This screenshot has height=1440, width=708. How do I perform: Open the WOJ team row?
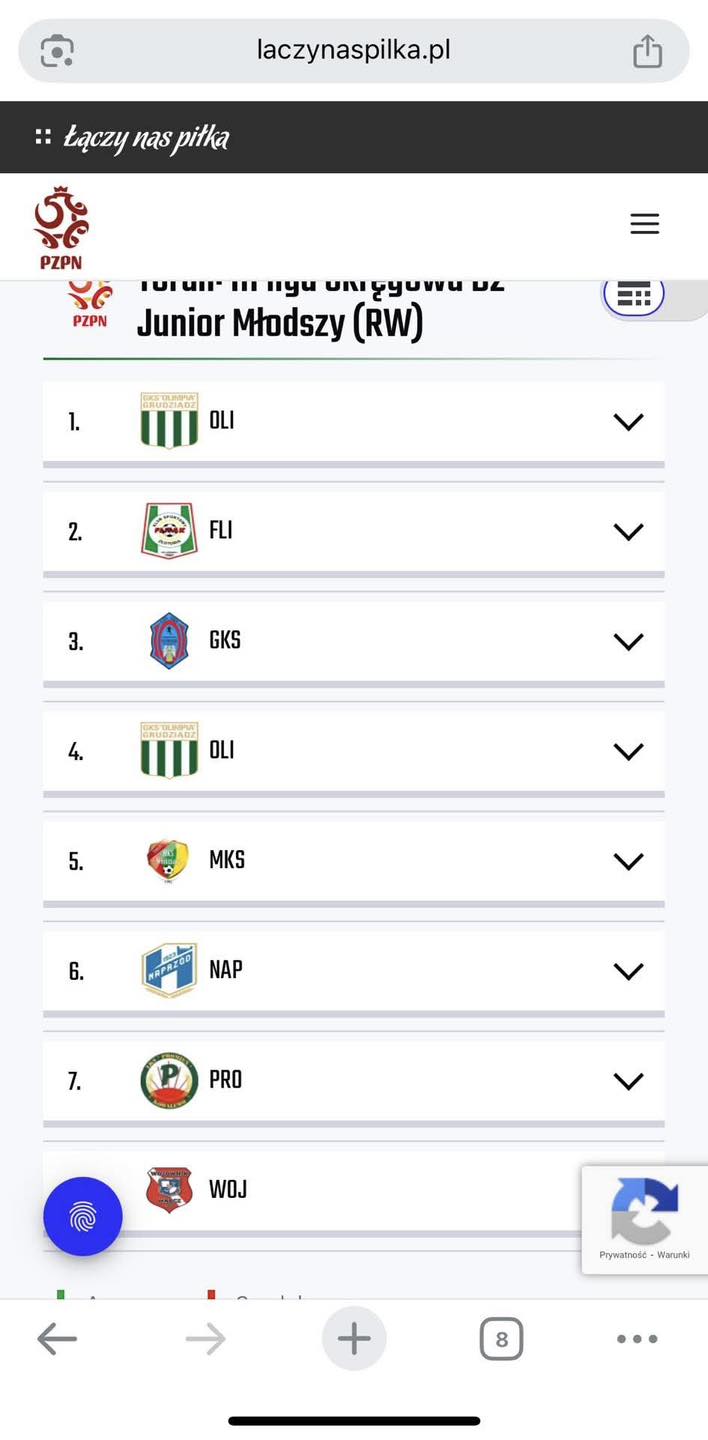pyautogui.click(x=350, y=1190)
